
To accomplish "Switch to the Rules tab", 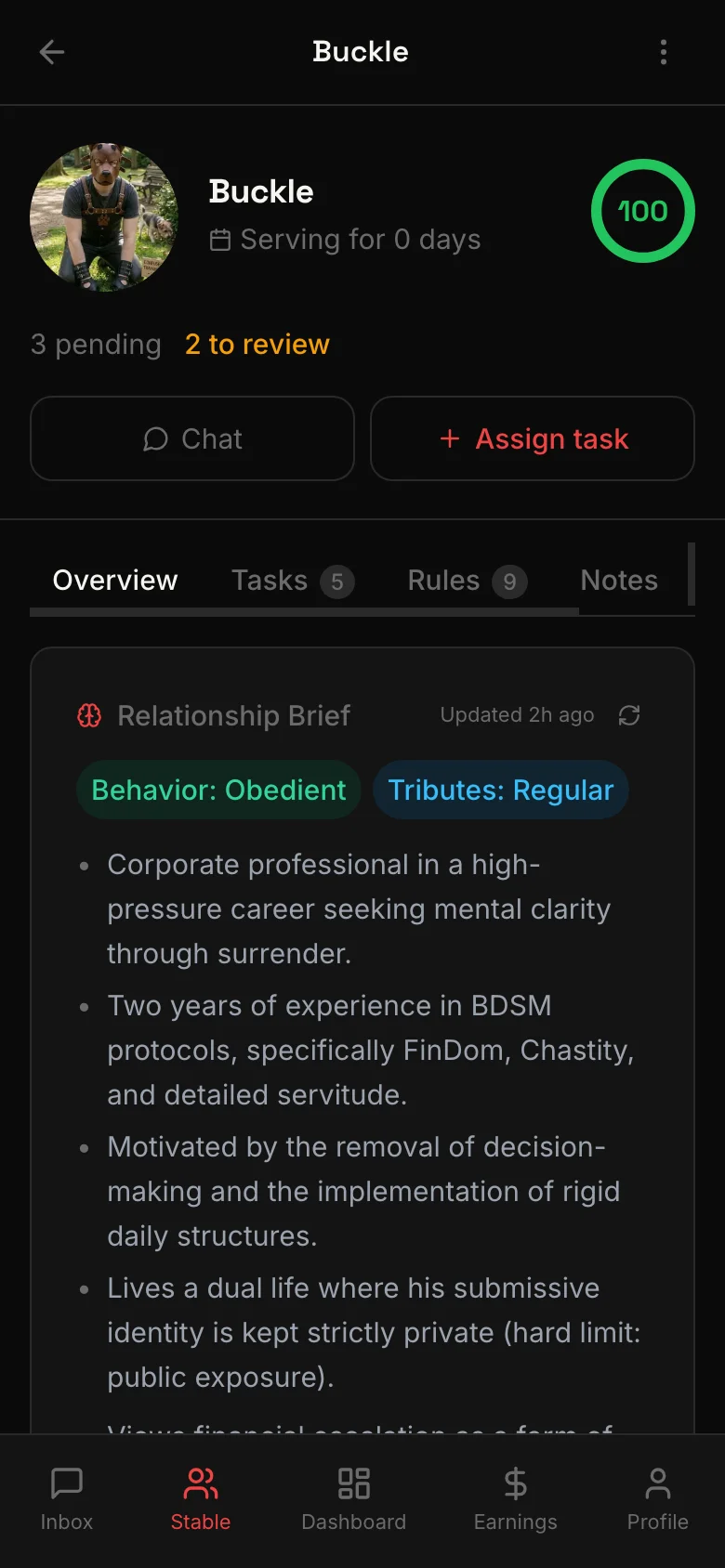I will pos(467,581).
